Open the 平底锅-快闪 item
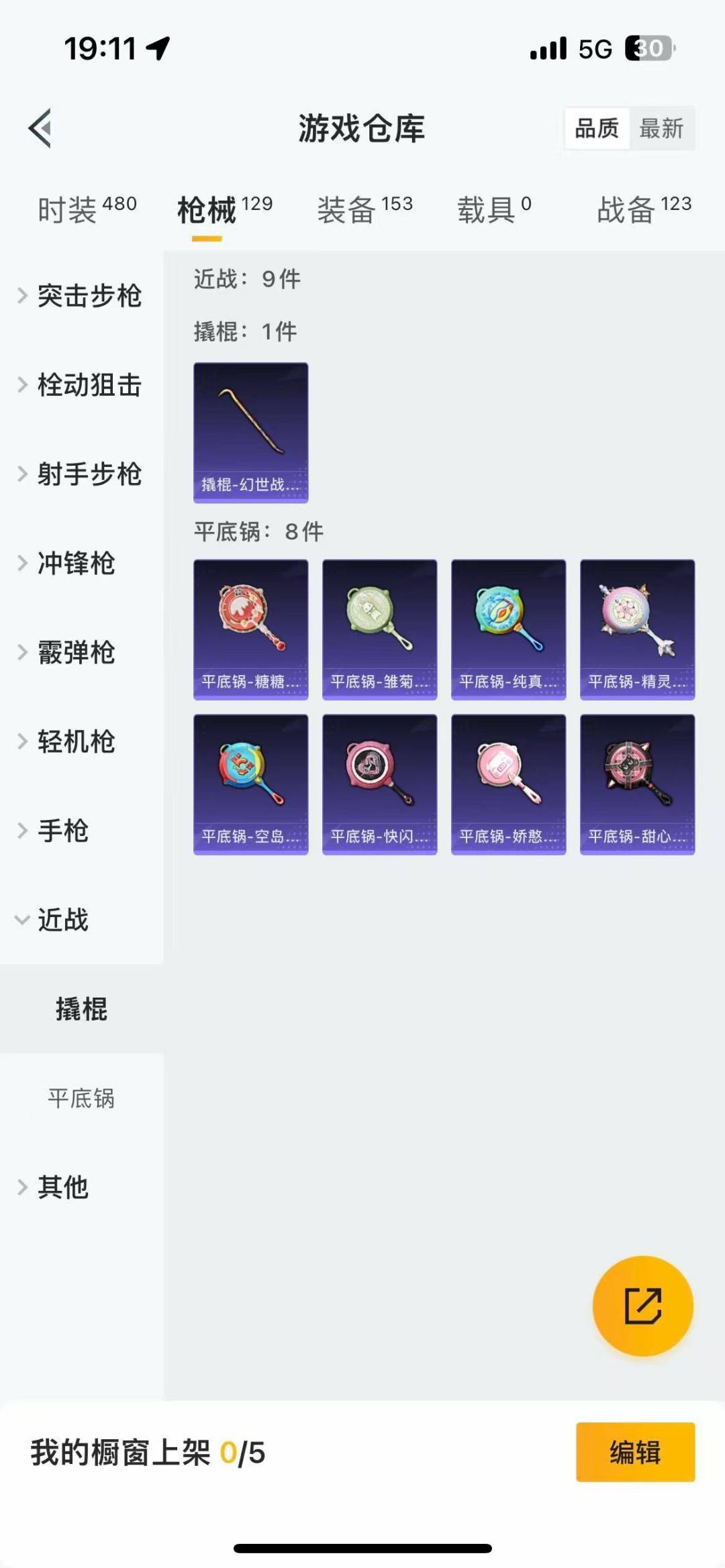The image size is (725, 1568). click(379, 784)
